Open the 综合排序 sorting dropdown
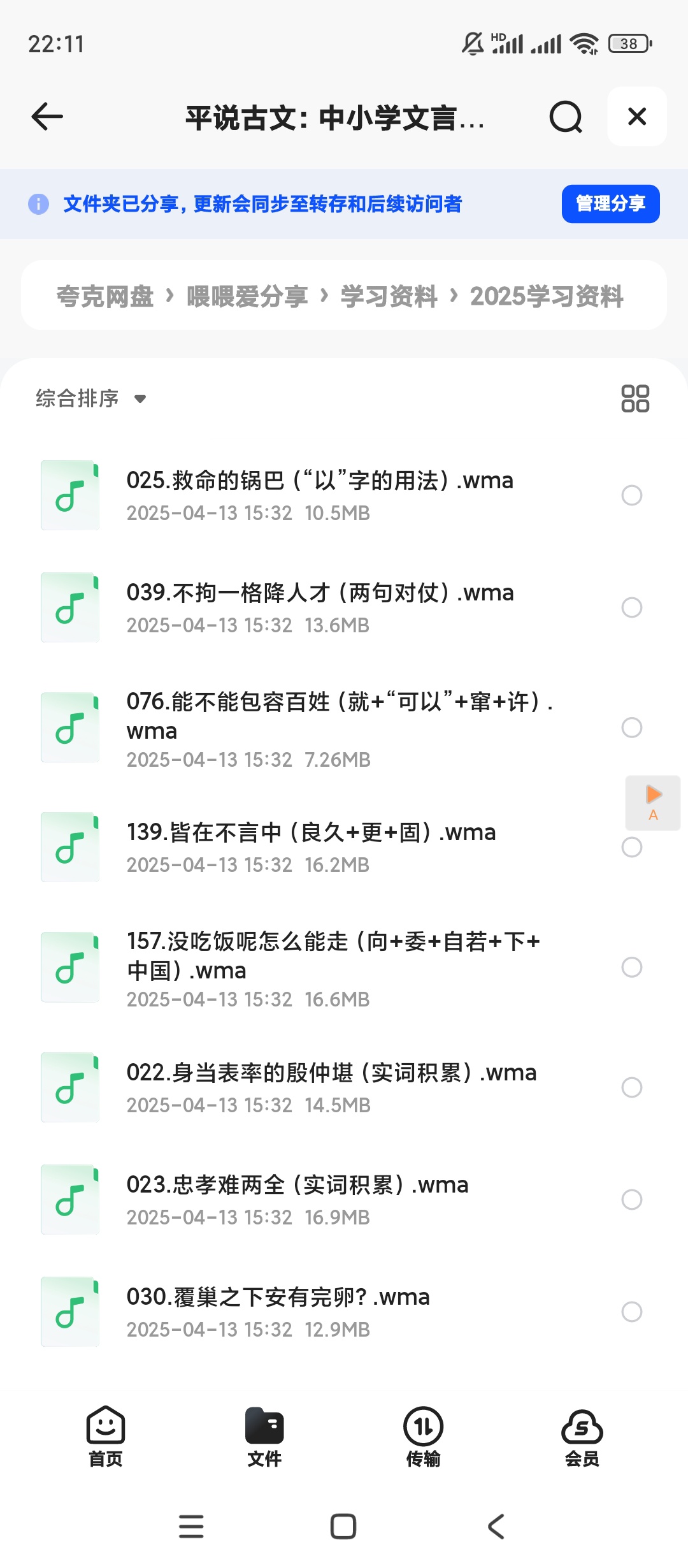688x1568 pixels. point(89,398)
